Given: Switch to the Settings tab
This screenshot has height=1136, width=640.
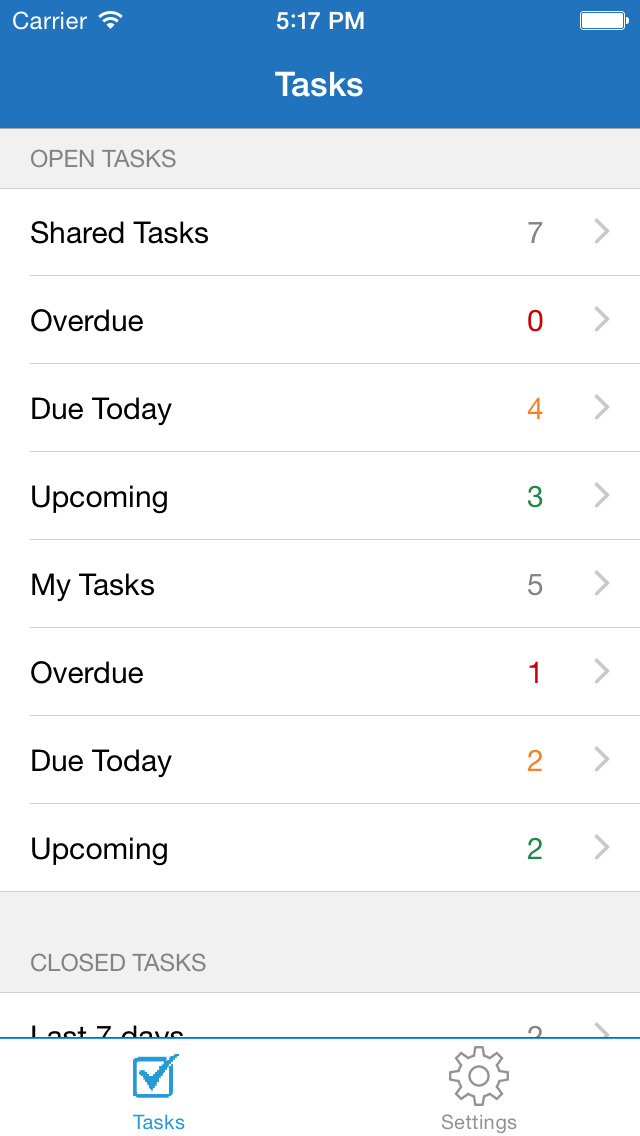Looking at the screenshot, I should tap(479, 1089).
